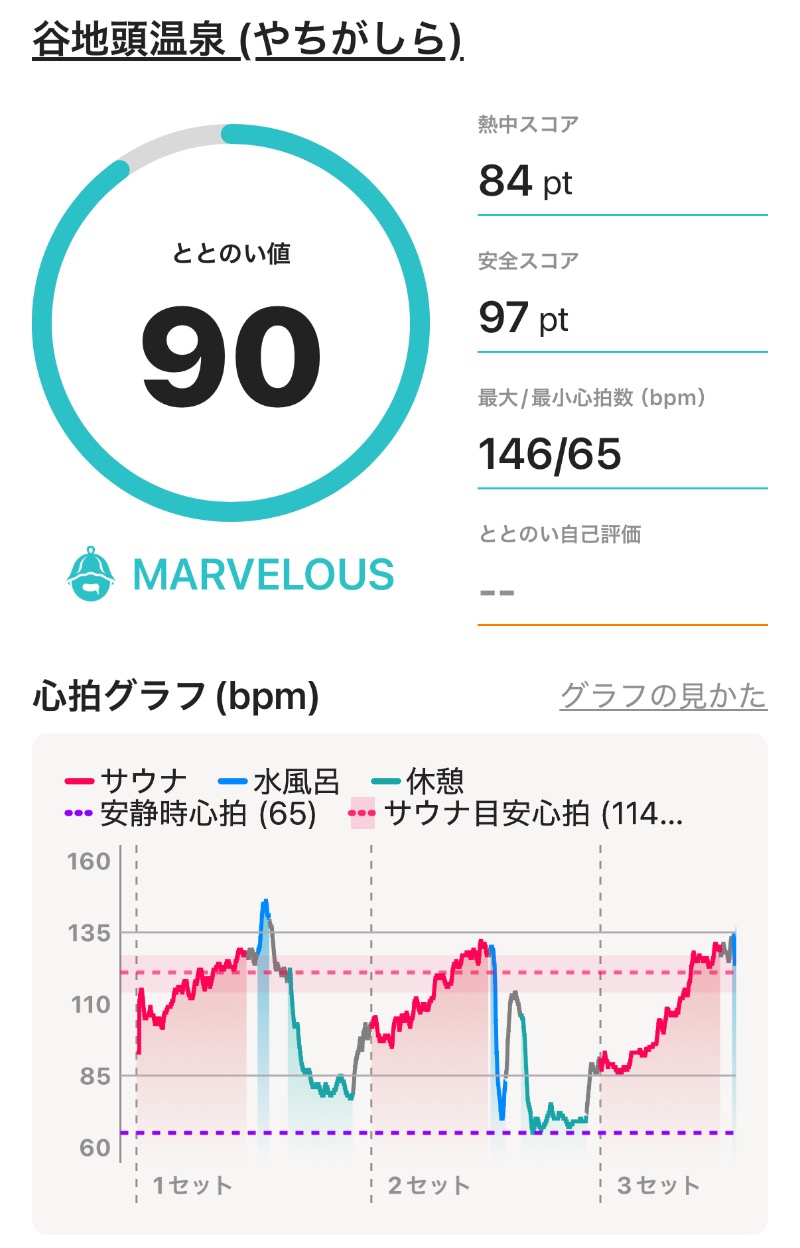Open the グラフの見かた help link
This screenshot has height=1248, width=800.
[x=660, y=690]
